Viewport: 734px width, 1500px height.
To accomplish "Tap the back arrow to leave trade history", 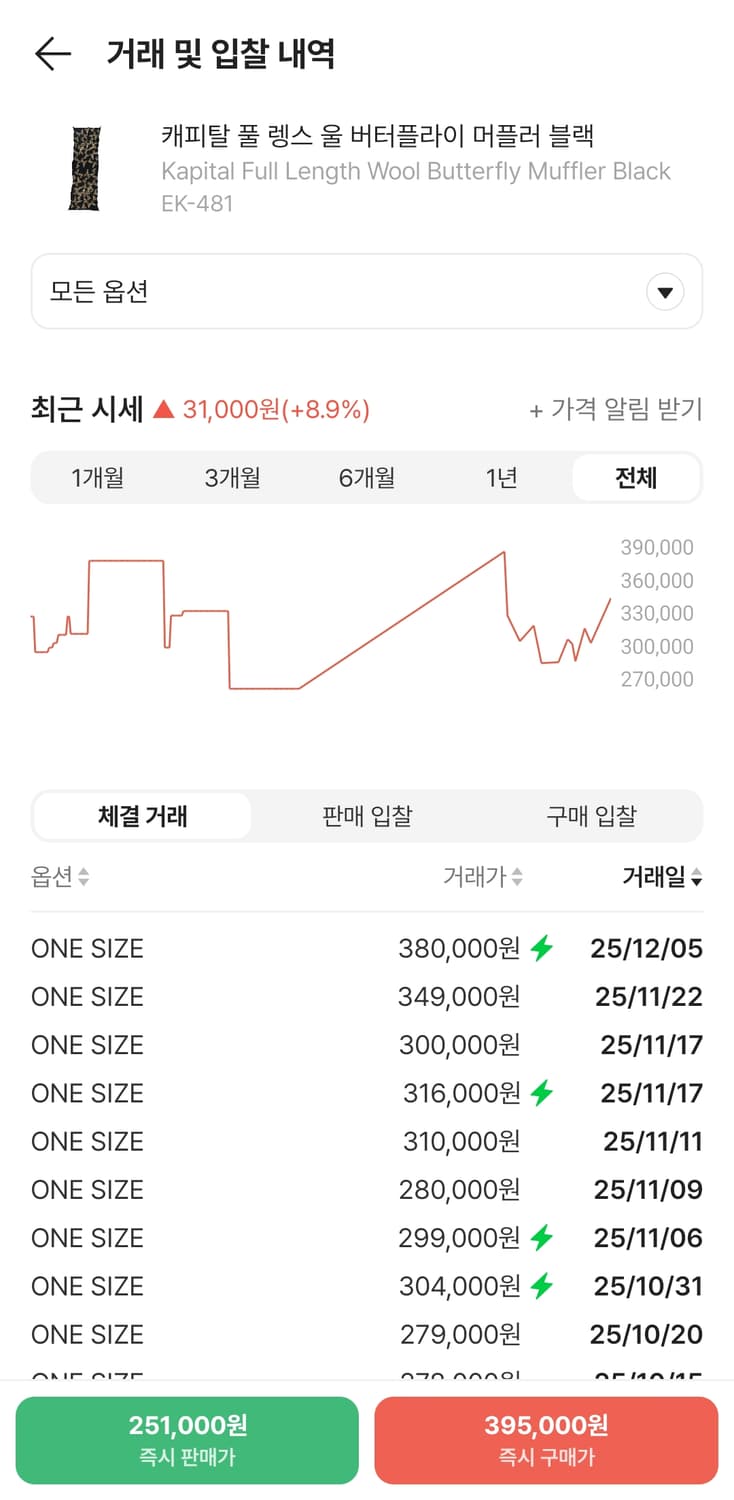I will coord(52,54).
